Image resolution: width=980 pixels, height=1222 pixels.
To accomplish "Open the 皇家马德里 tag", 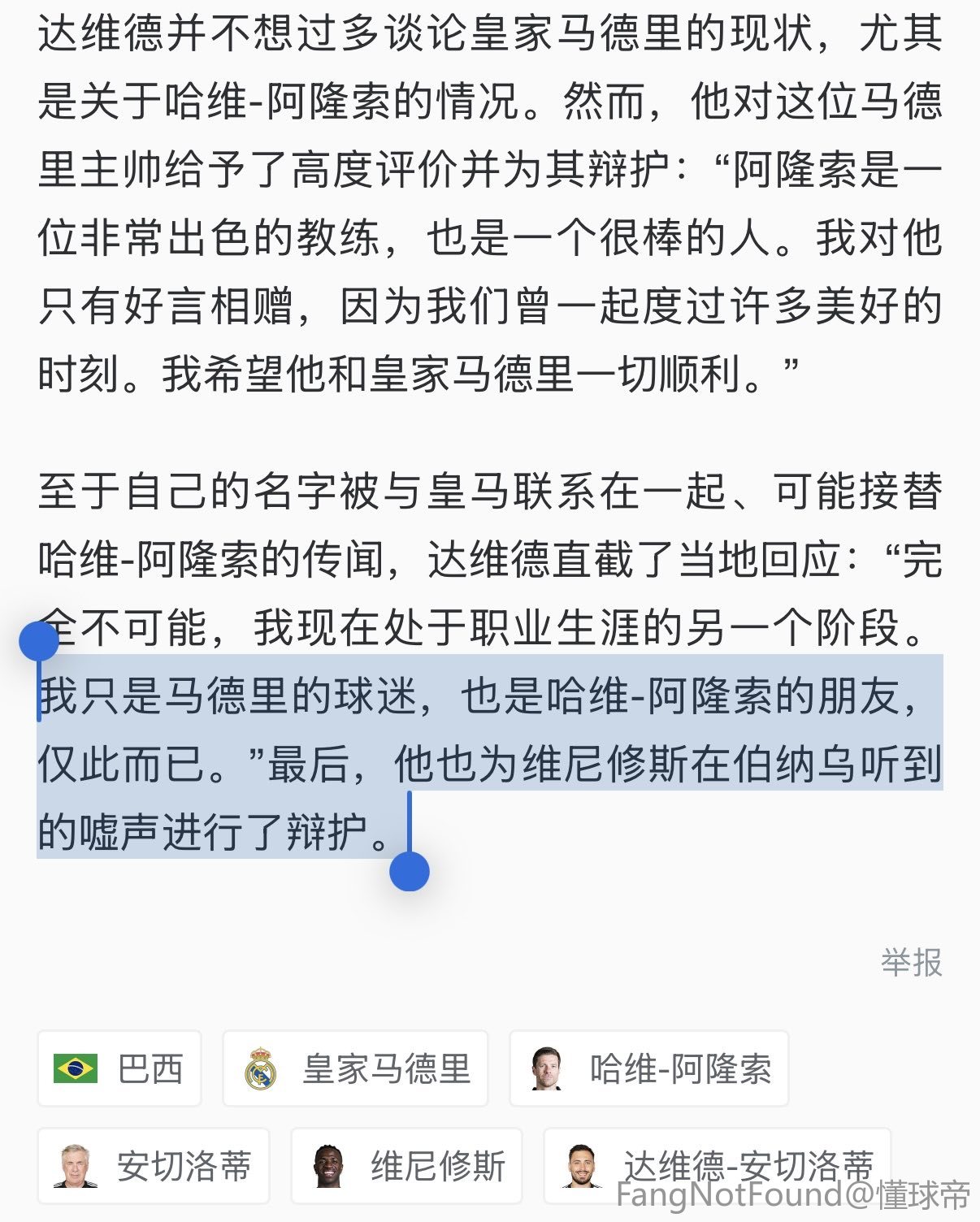I will tap(356, 1068).
